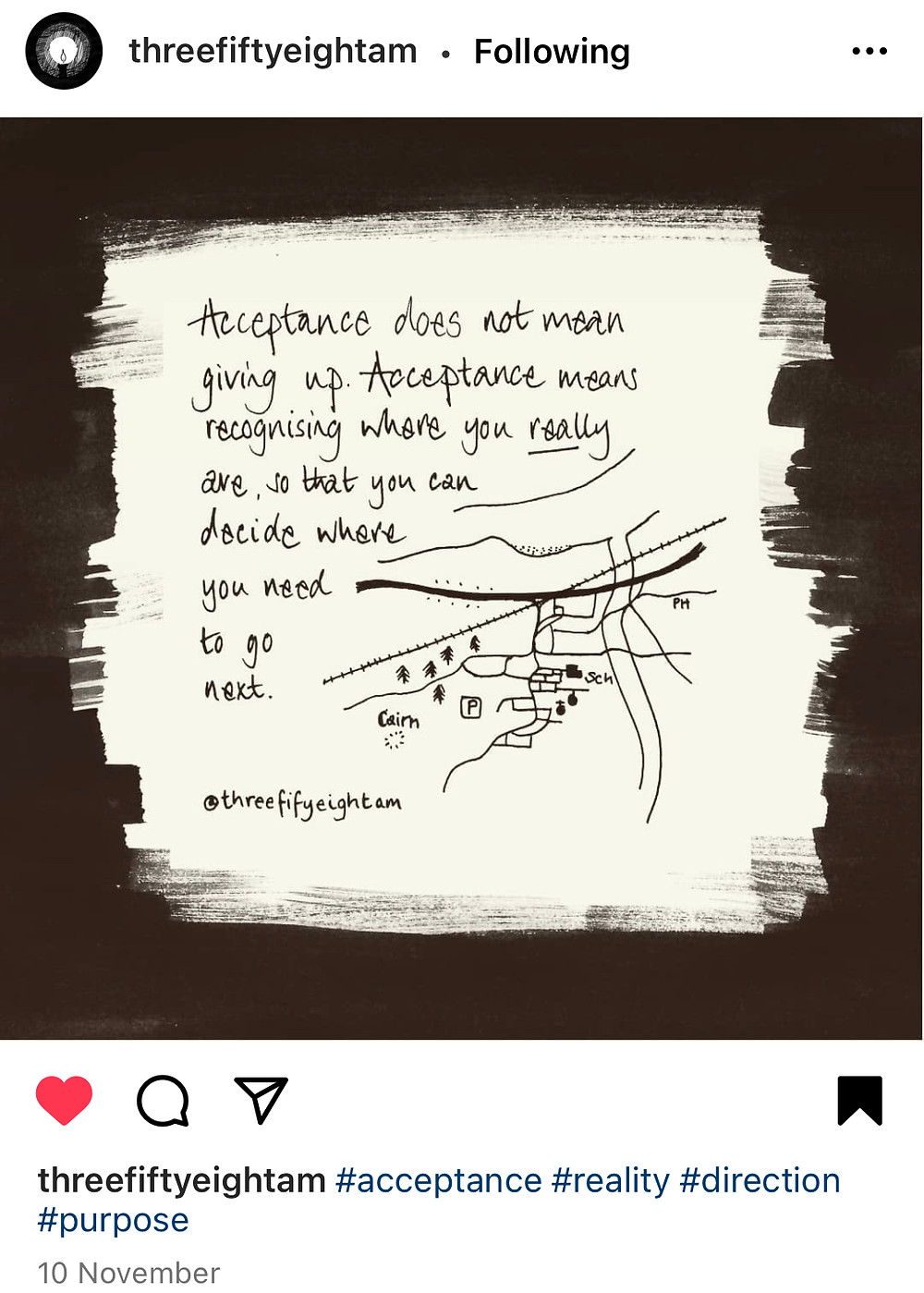
Task: Open the #direction hashtag
Action: (760, 1180)
